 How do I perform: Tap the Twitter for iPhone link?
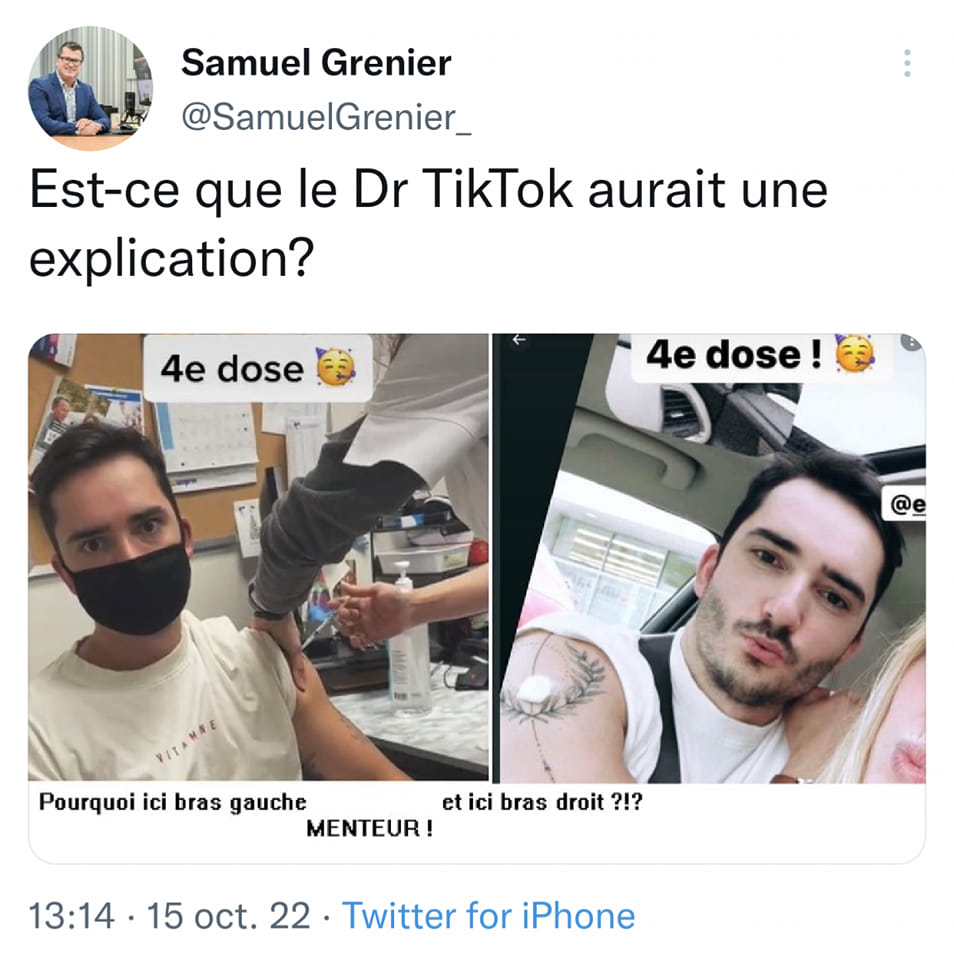[x=488, y=916]
